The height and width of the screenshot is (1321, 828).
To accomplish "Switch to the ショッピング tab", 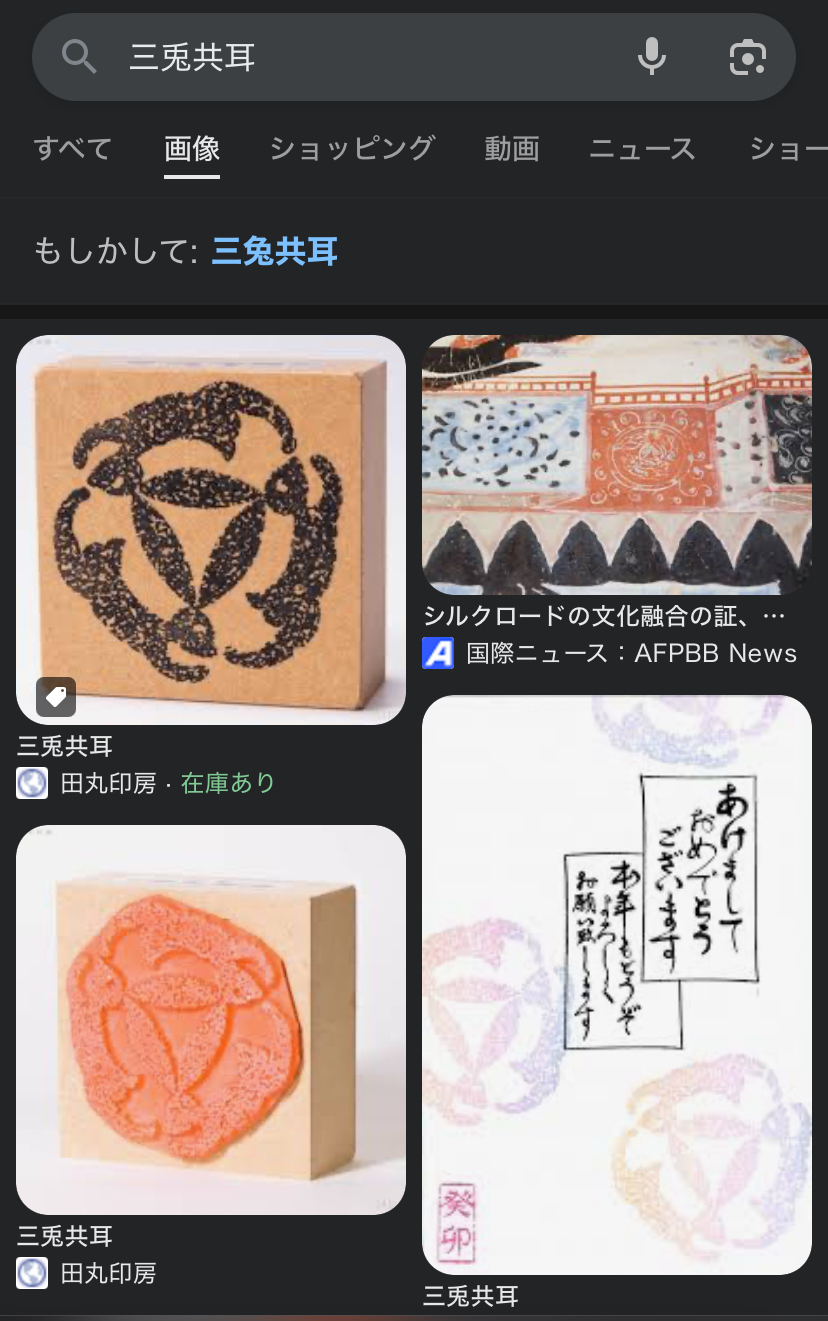I will (352, 149).
